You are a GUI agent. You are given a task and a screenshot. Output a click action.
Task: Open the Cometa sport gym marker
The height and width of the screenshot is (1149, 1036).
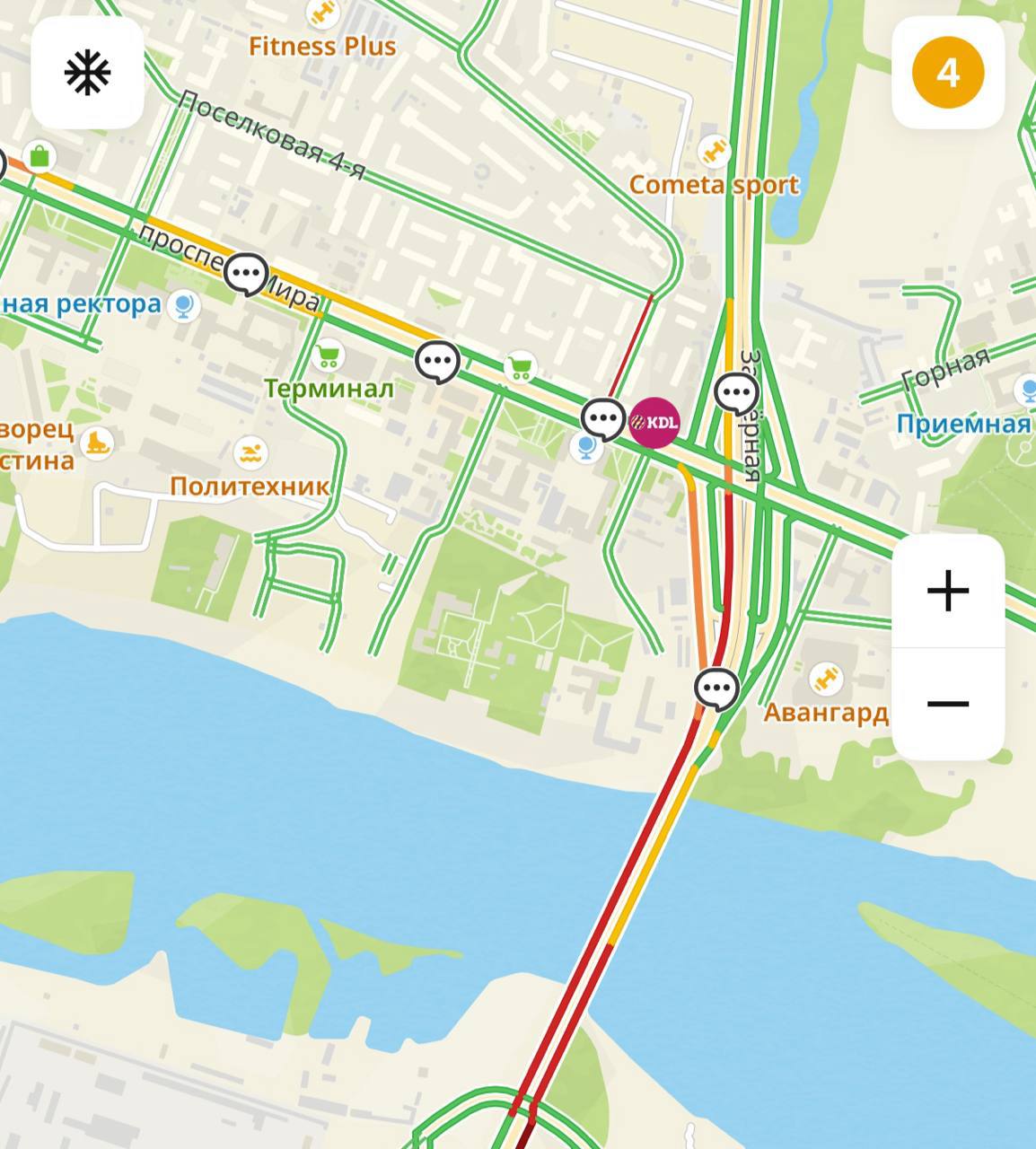(x=714, y=151)
